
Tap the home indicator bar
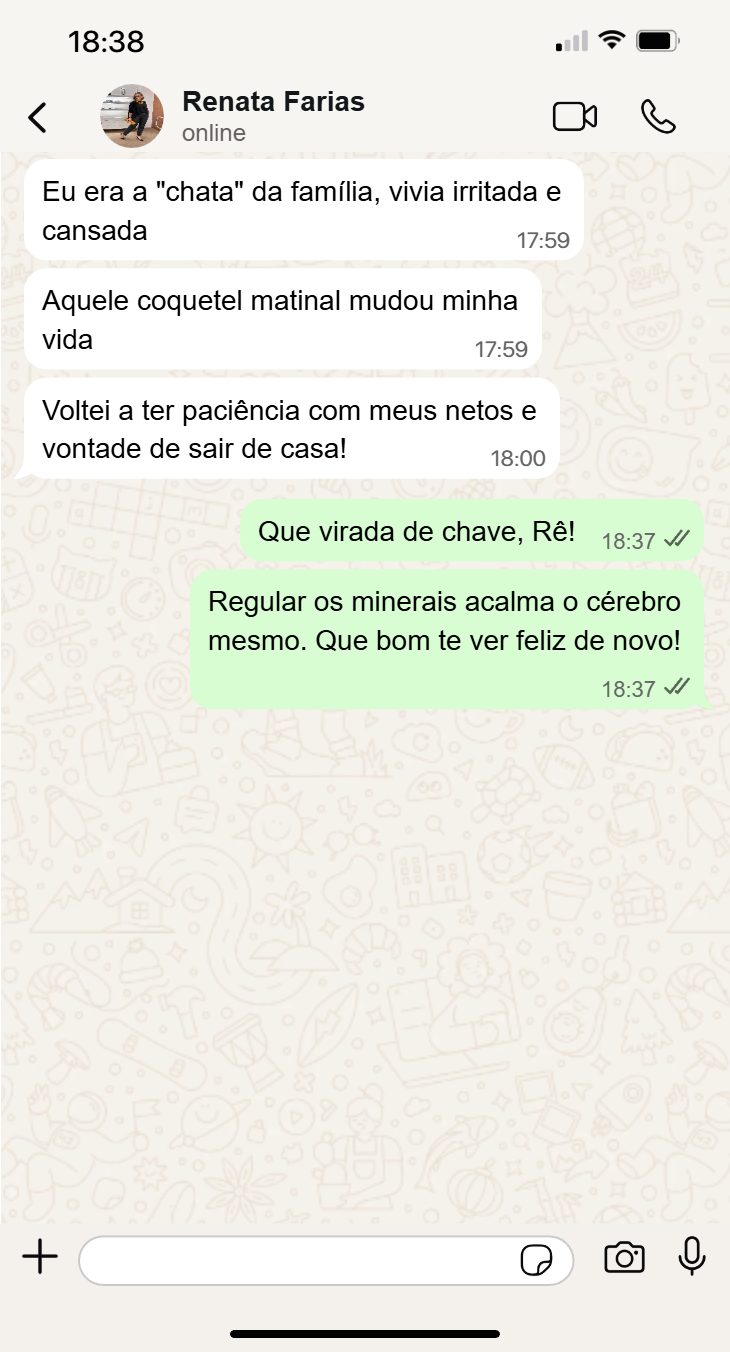coord(365,1332)
